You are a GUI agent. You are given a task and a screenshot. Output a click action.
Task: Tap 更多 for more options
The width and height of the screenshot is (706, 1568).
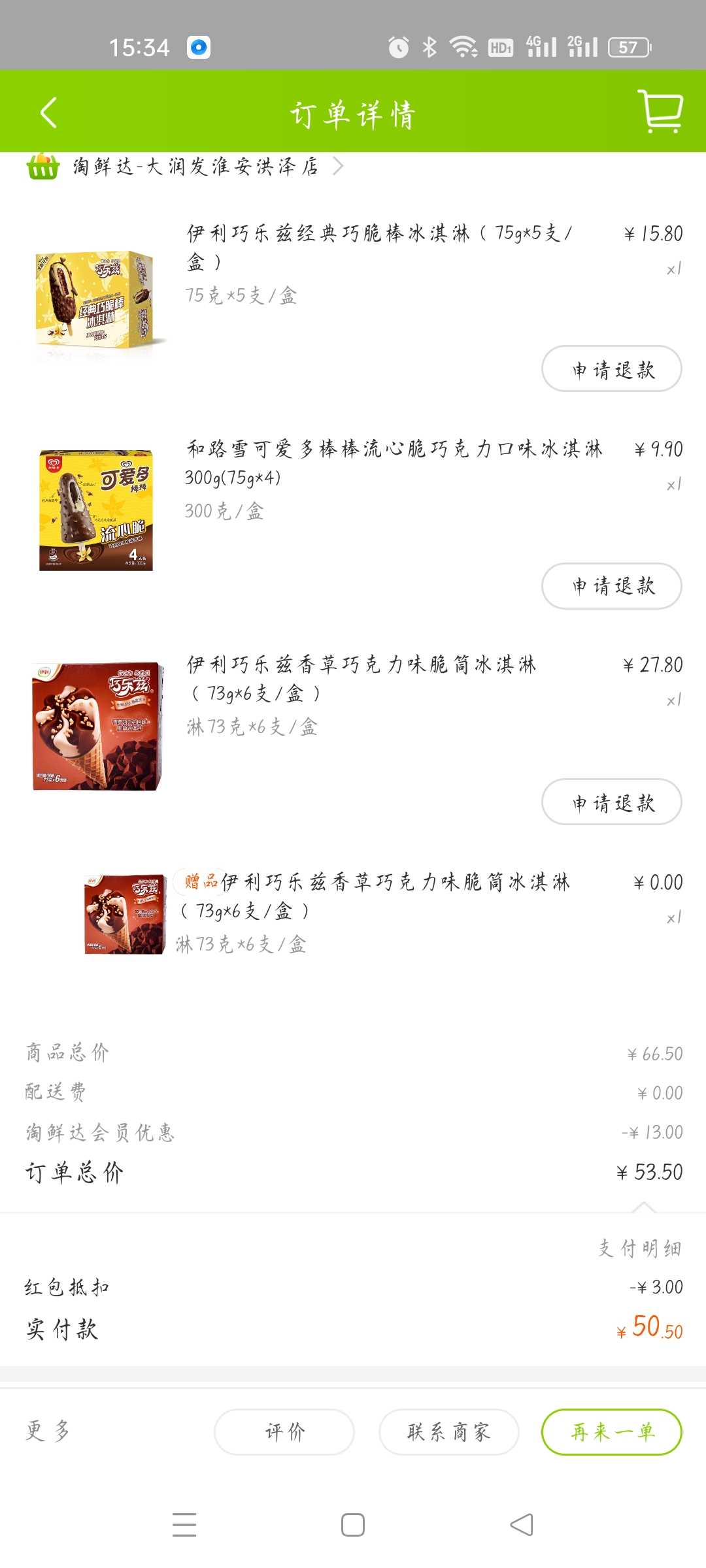tap(48, 1431)
